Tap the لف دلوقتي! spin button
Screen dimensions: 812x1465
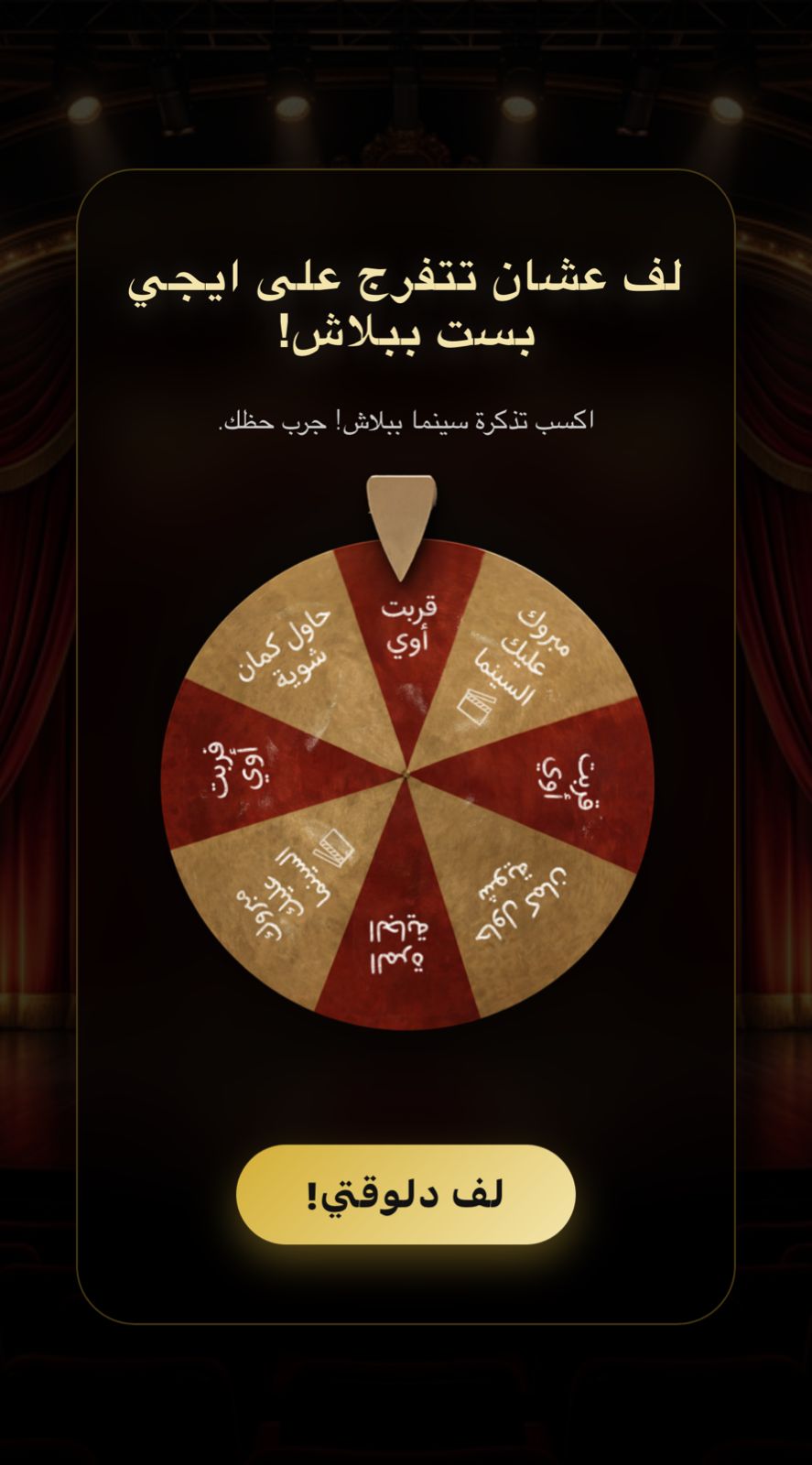(x=406, y=1194)
